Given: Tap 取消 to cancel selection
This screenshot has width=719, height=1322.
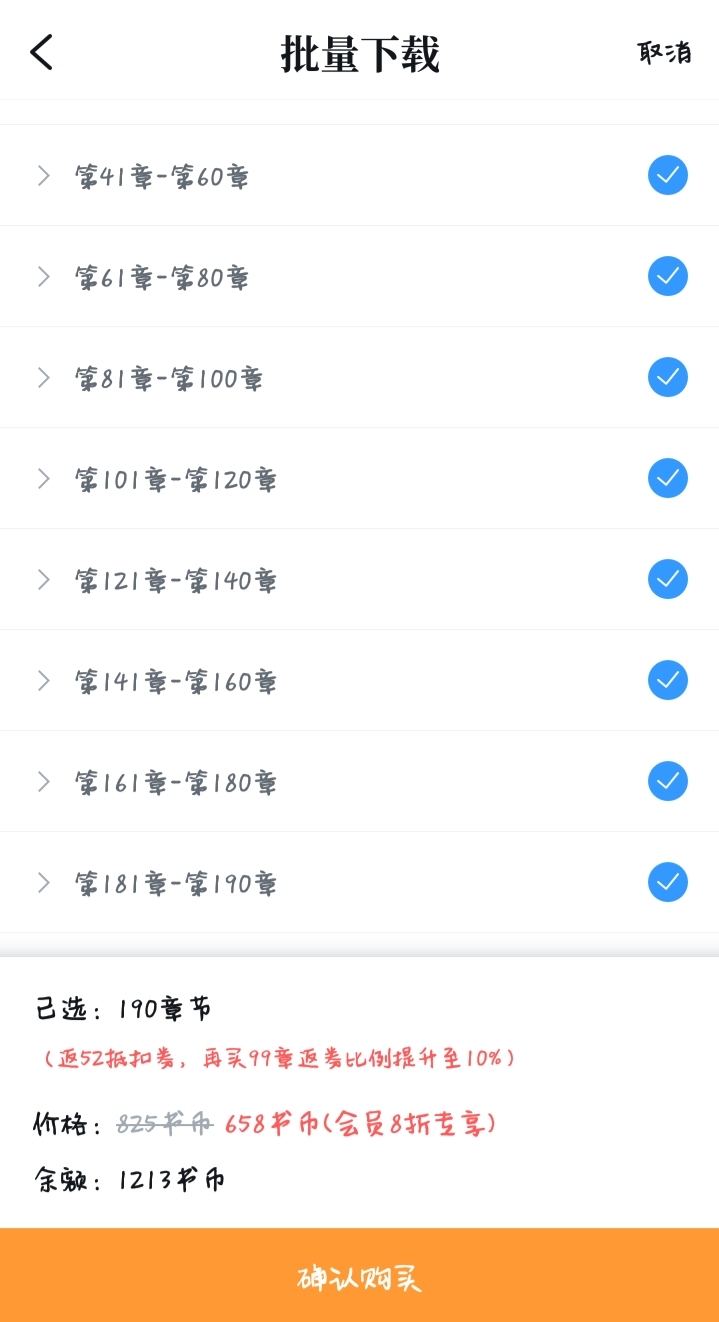Looking at the screenshot, I should pos(665,52).
